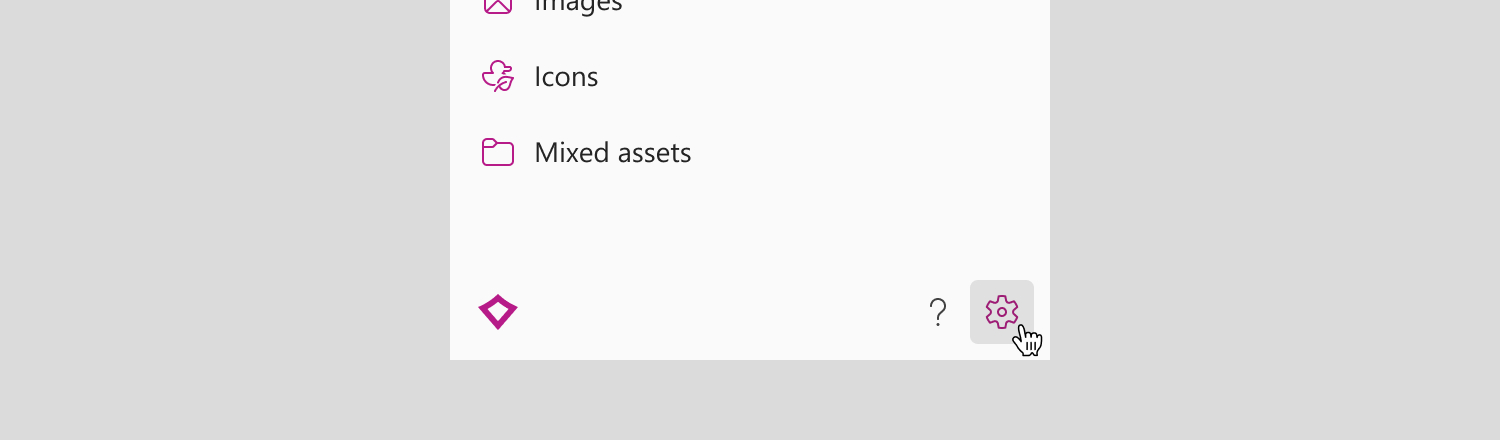Open the Images category
Viewport: 1500px width, 440px height.
(x=577, y=5)
